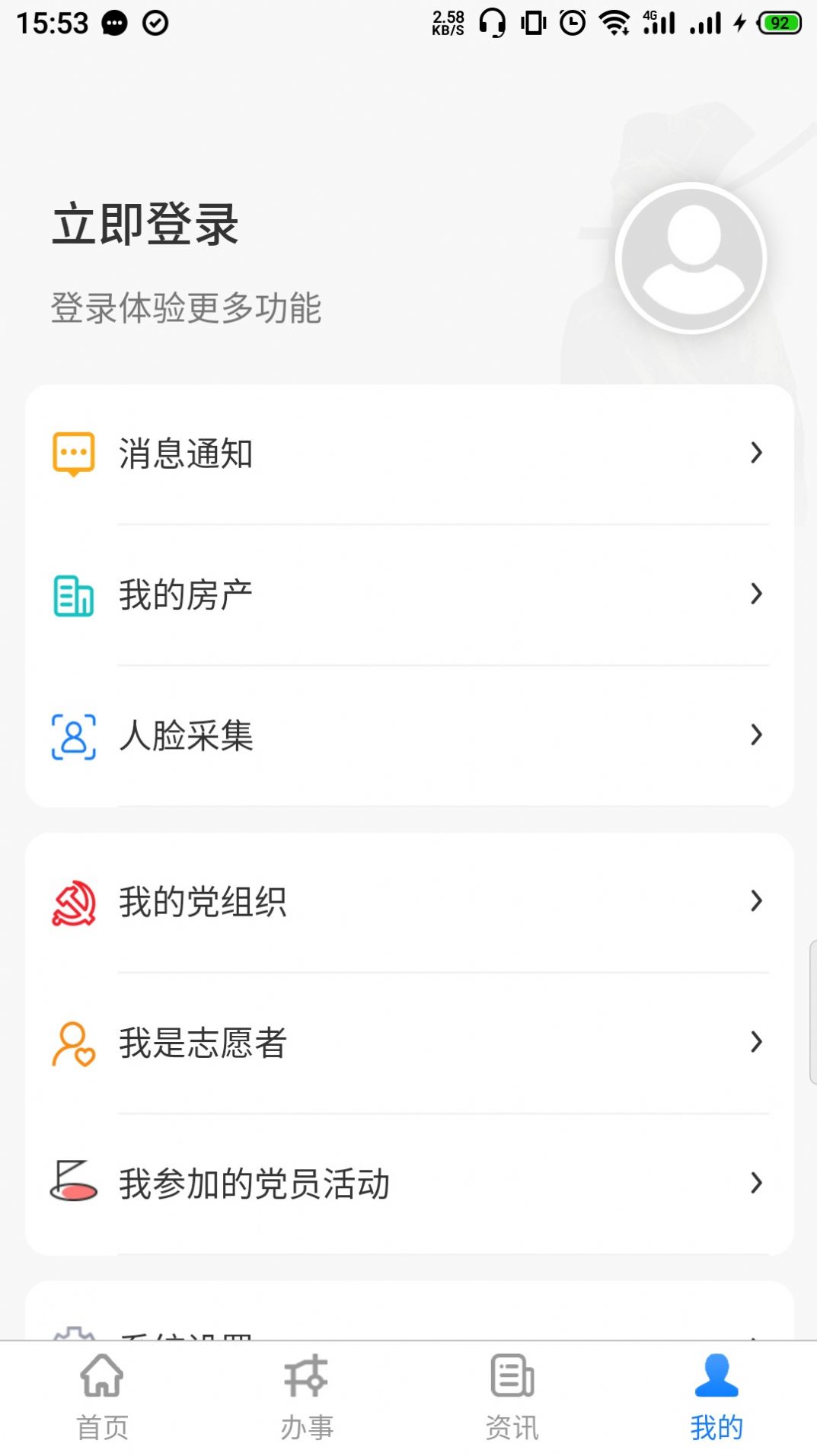This screenshot has width=817, height=1456.
Task: Click the 立即登录 login prompt
Action: click(145, 226)
